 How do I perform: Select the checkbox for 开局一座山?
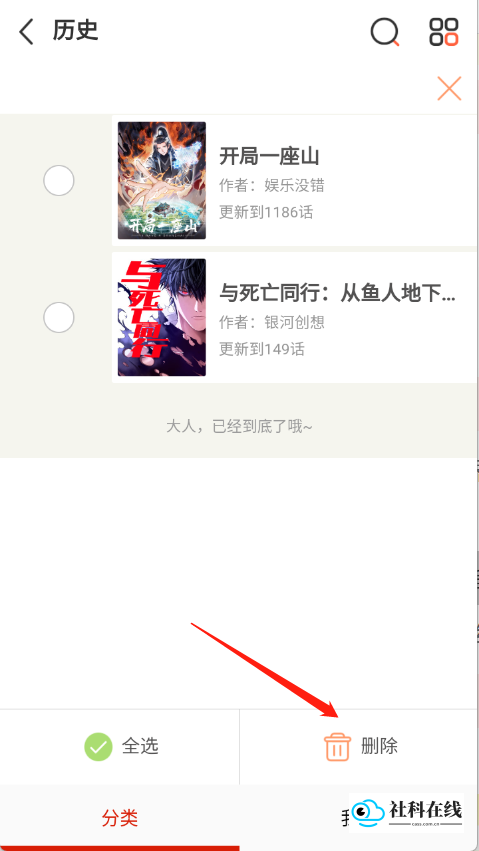click(x=59, y=180)
